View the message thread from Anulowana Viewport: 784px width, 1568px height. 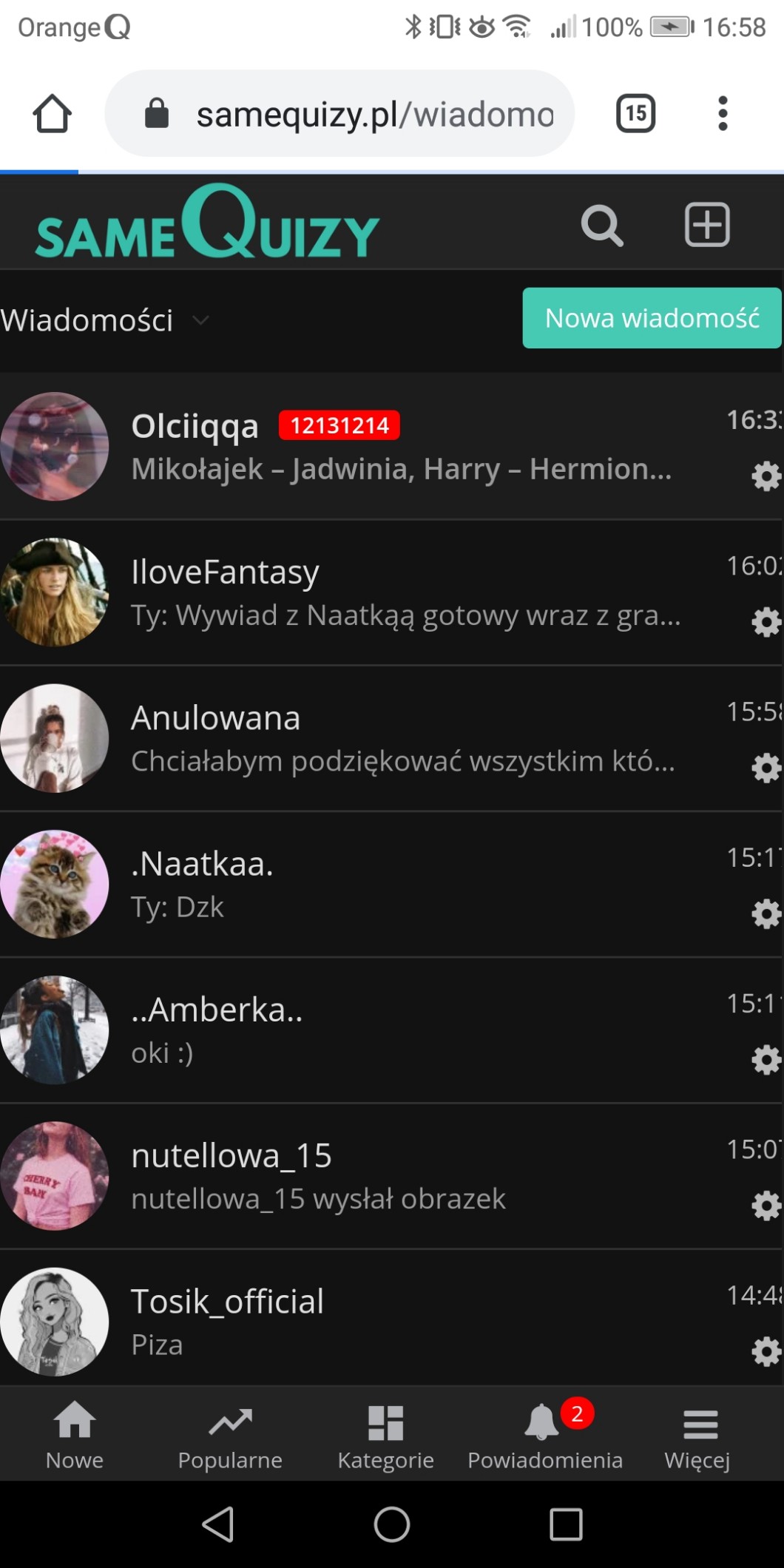pos(399,738)
